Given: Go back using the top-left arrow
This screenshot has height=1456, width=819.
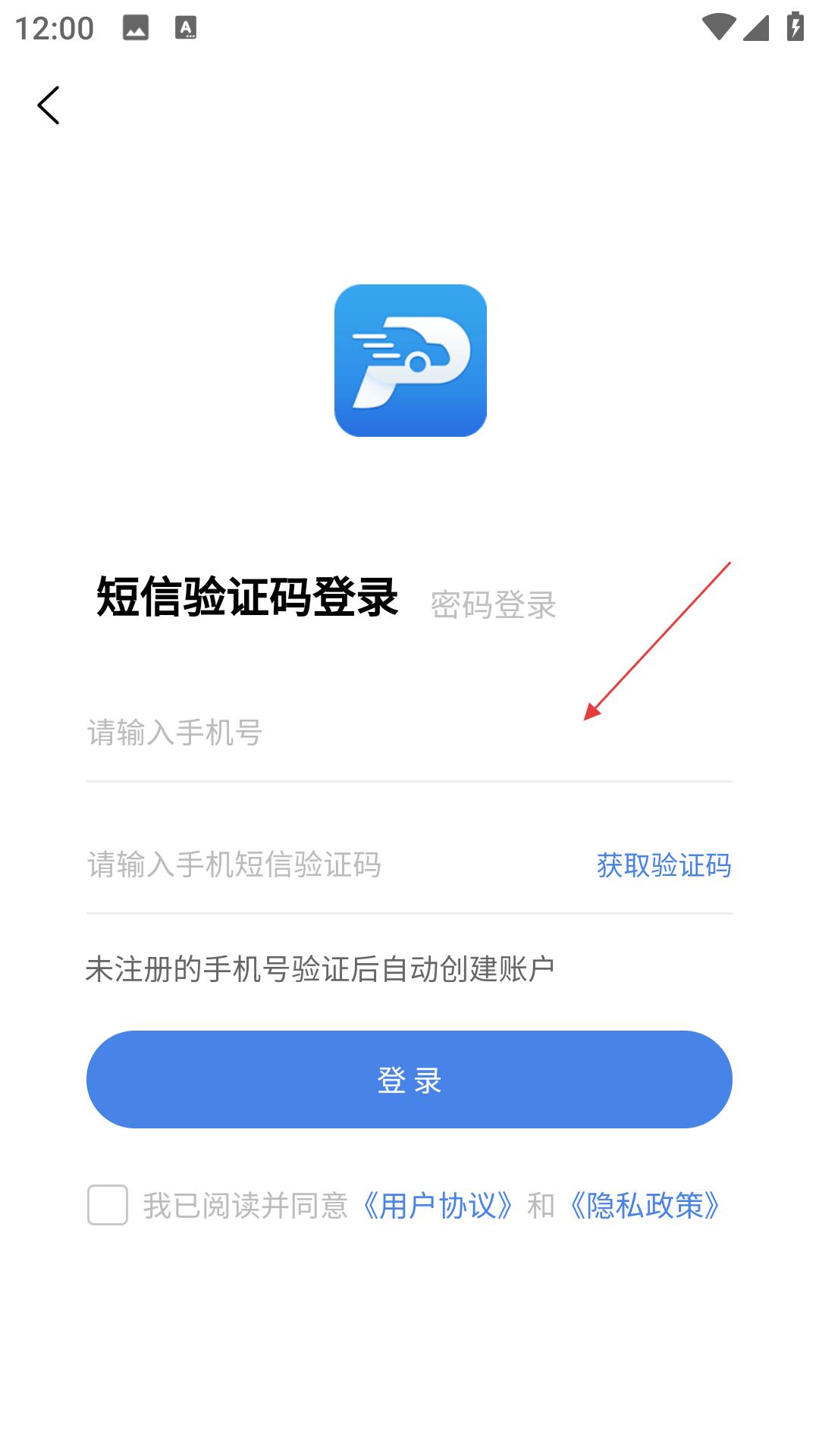Looking at the screenshot, I should click(x=49, y=105).
